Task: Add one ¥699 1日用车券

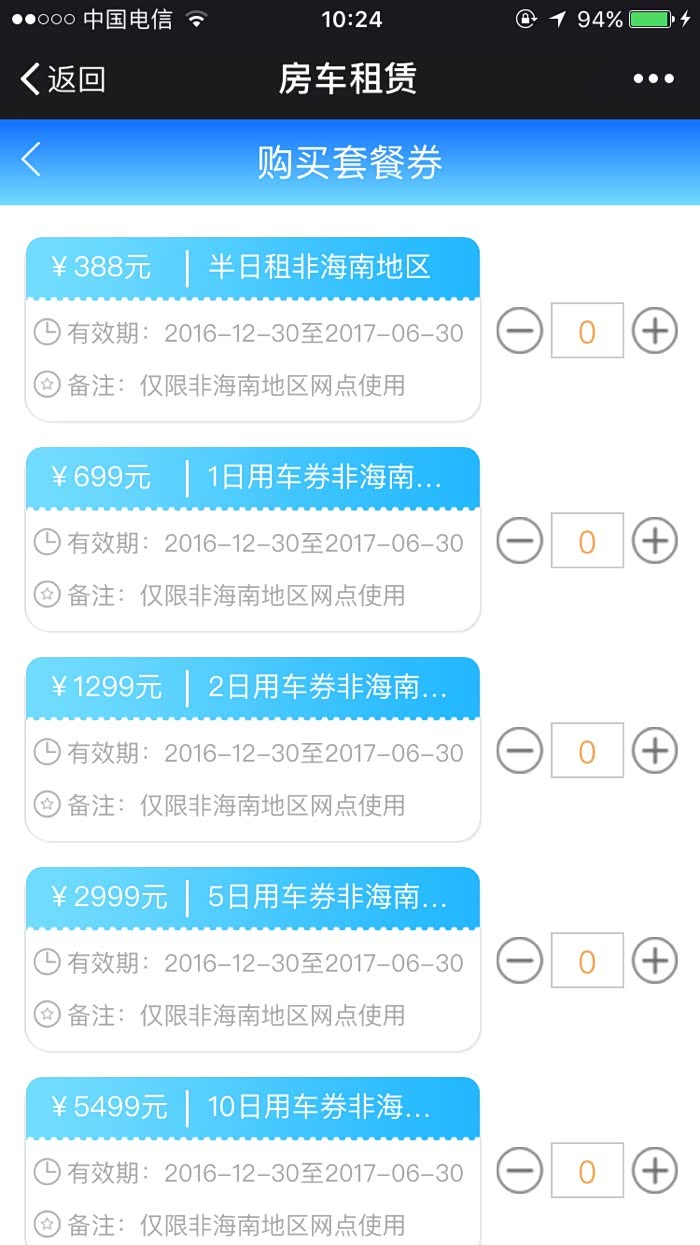Action: pos(655,541)
